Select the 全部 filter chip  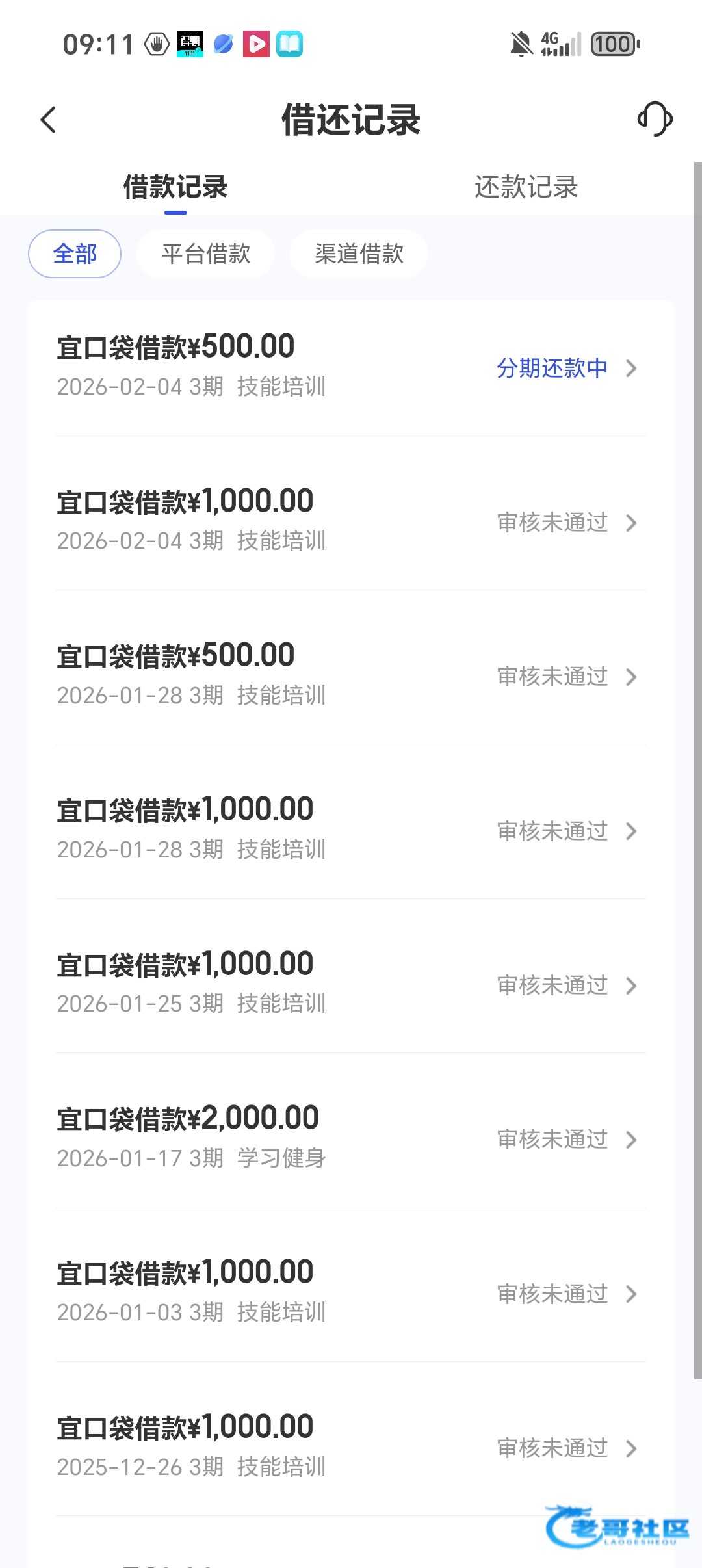[x=75, y=254]
